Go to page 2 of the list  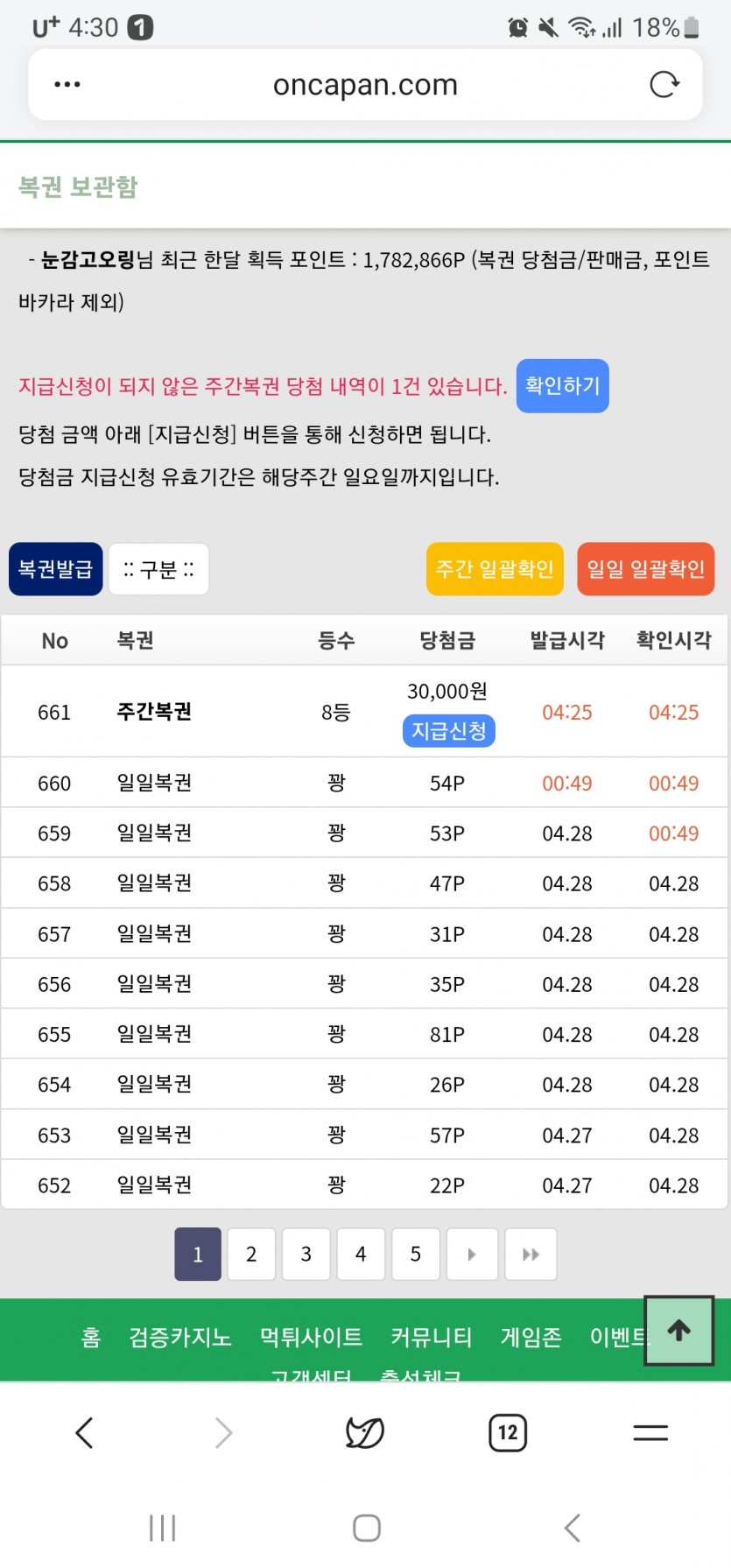[251, 1254]
